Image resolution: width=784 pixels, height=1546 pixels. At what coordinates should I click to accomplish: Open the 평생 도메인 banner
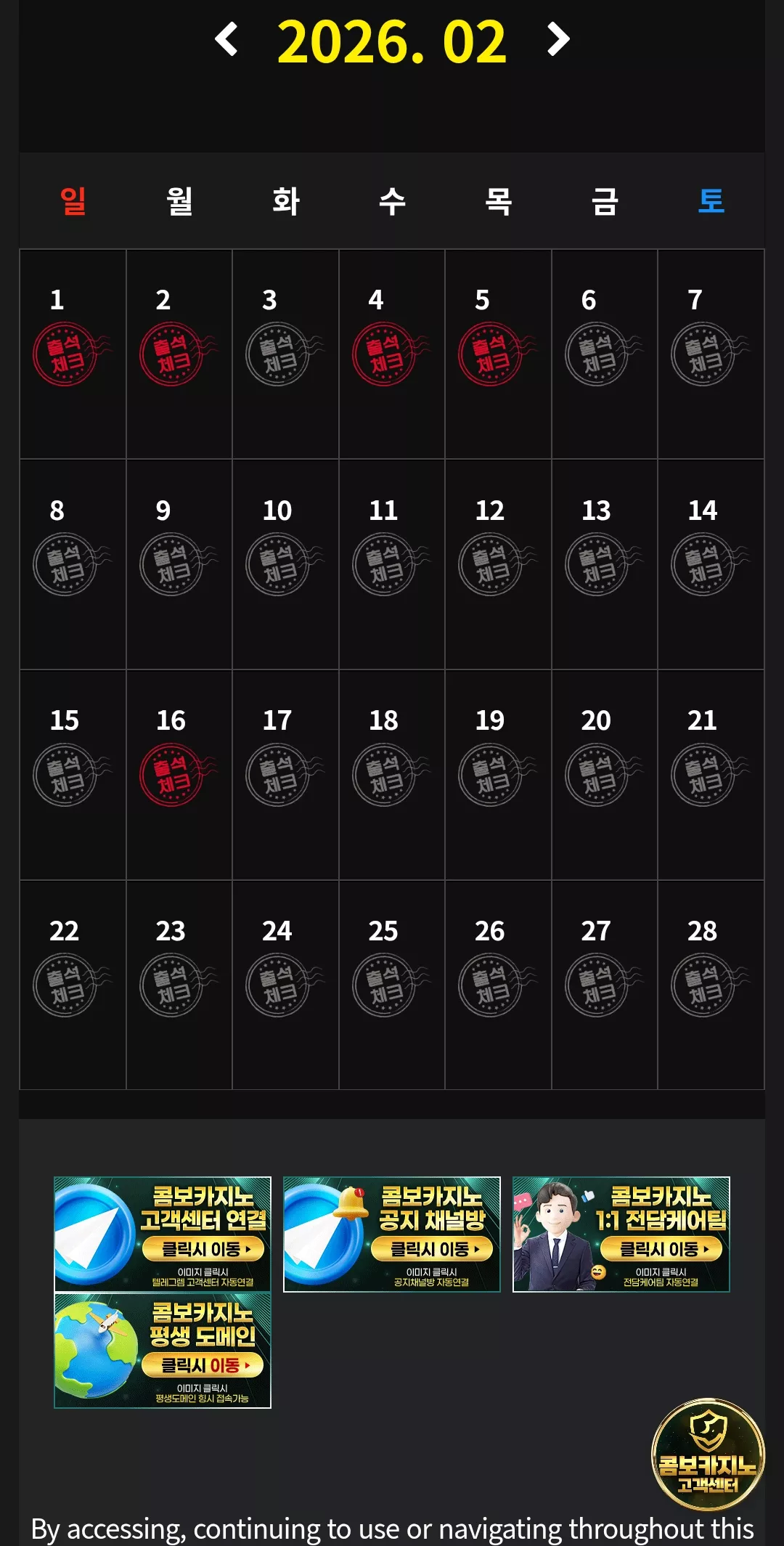pos(163,1350)
